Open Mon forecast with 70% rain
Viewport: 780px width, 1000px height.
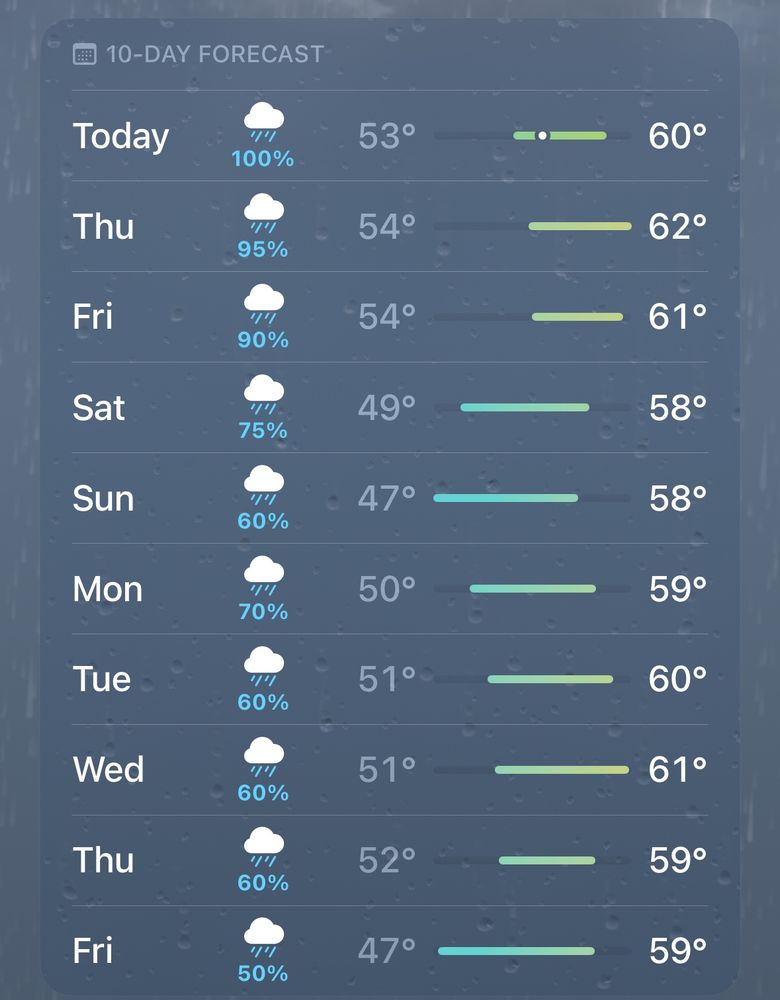(390, 589)
